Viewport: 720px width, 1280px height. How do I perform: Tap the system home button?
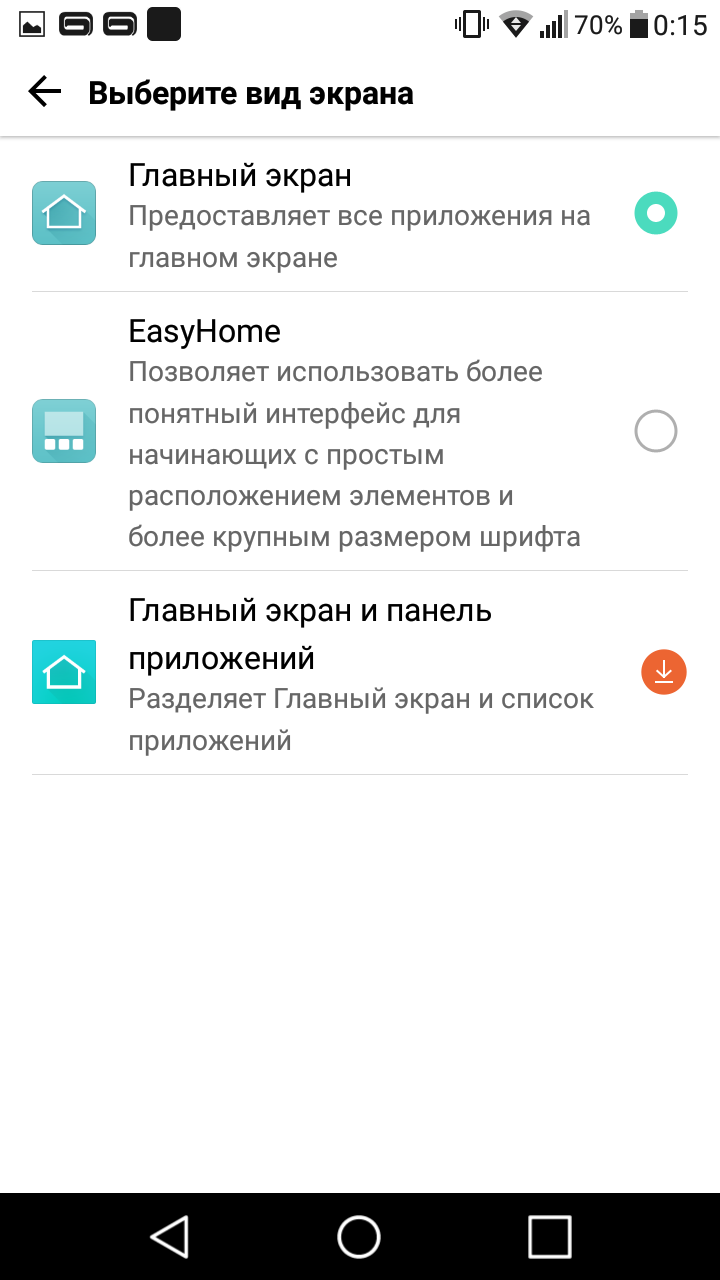[x=359, y=1236]
